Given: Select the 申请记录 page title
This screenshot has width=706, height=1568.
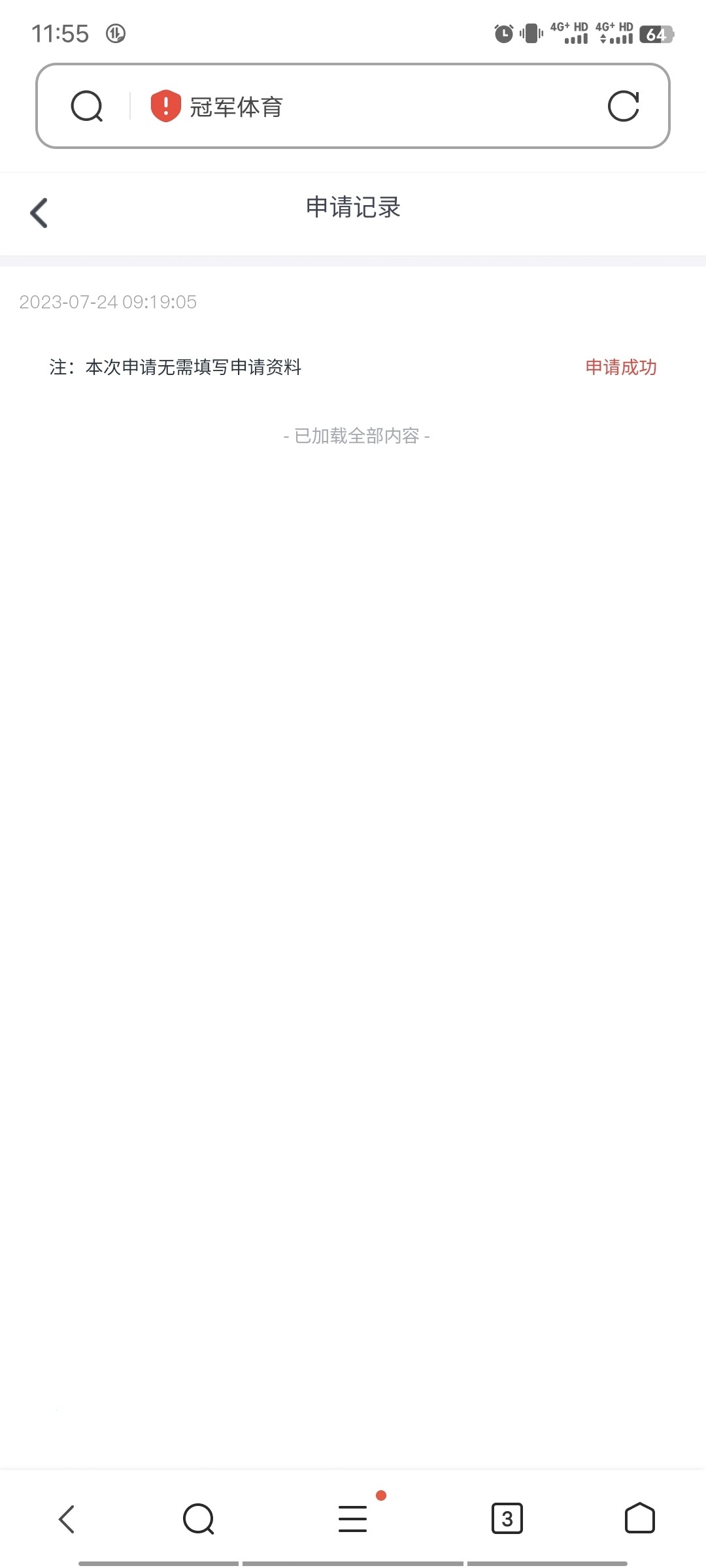Looking at the screenshot, I should (x=353, y=209).
